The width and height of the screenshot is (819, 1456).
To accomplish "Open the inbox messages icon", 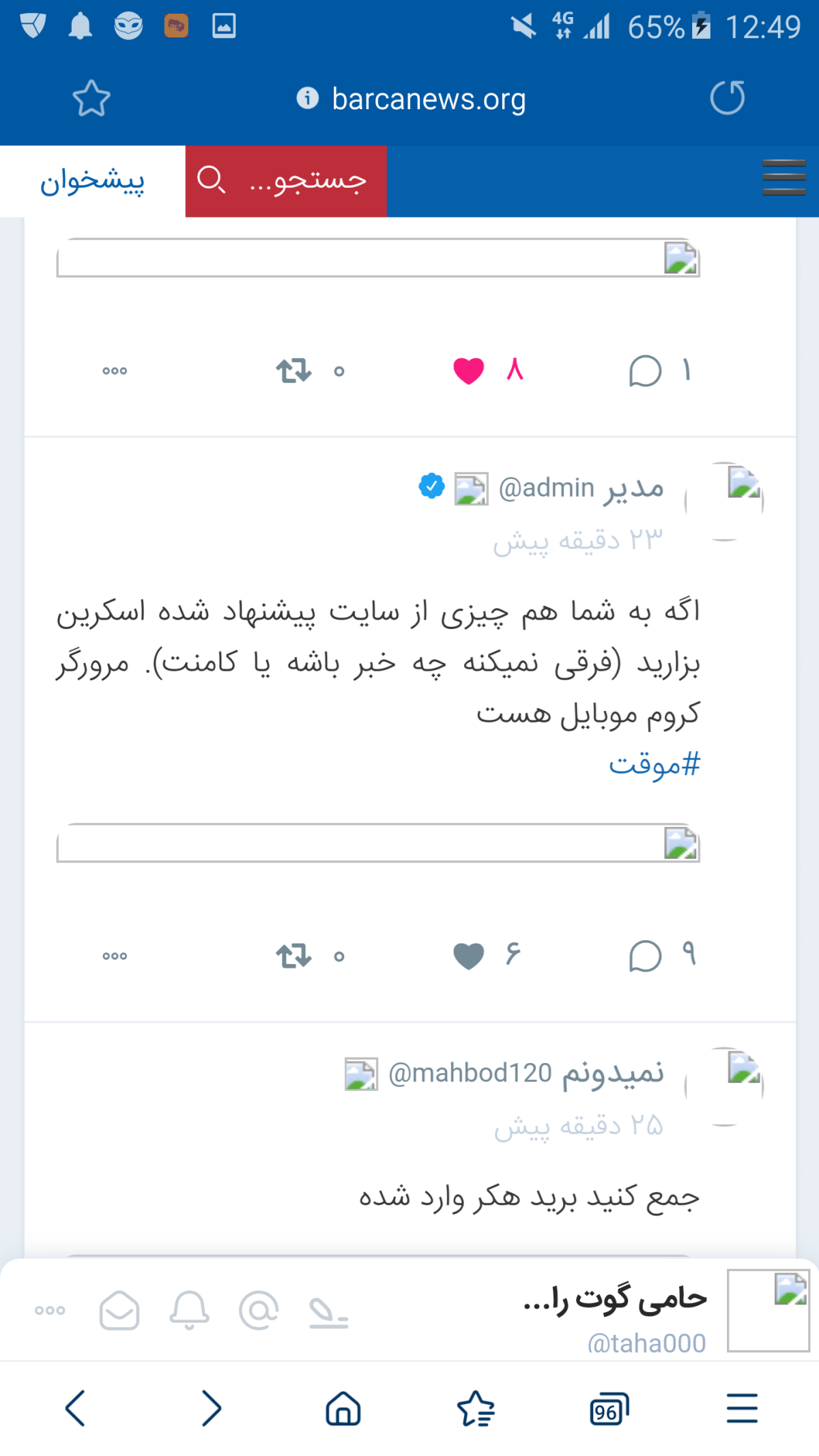I will click(x=119, y=1310).
